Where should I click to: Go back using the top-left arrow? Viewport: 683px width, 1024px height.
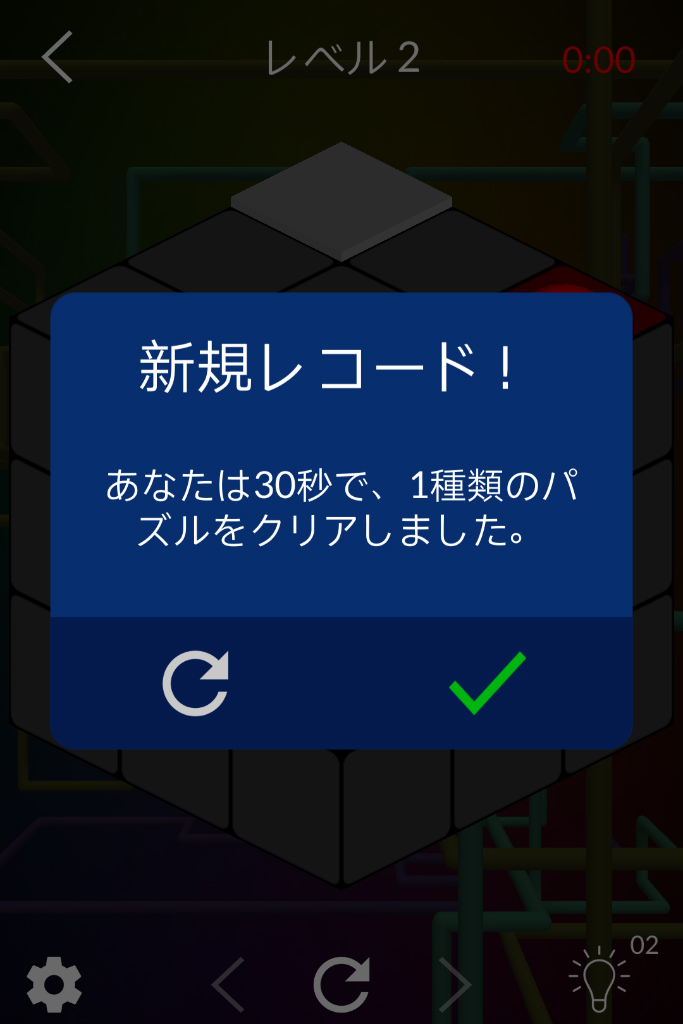tap(58, 58)
